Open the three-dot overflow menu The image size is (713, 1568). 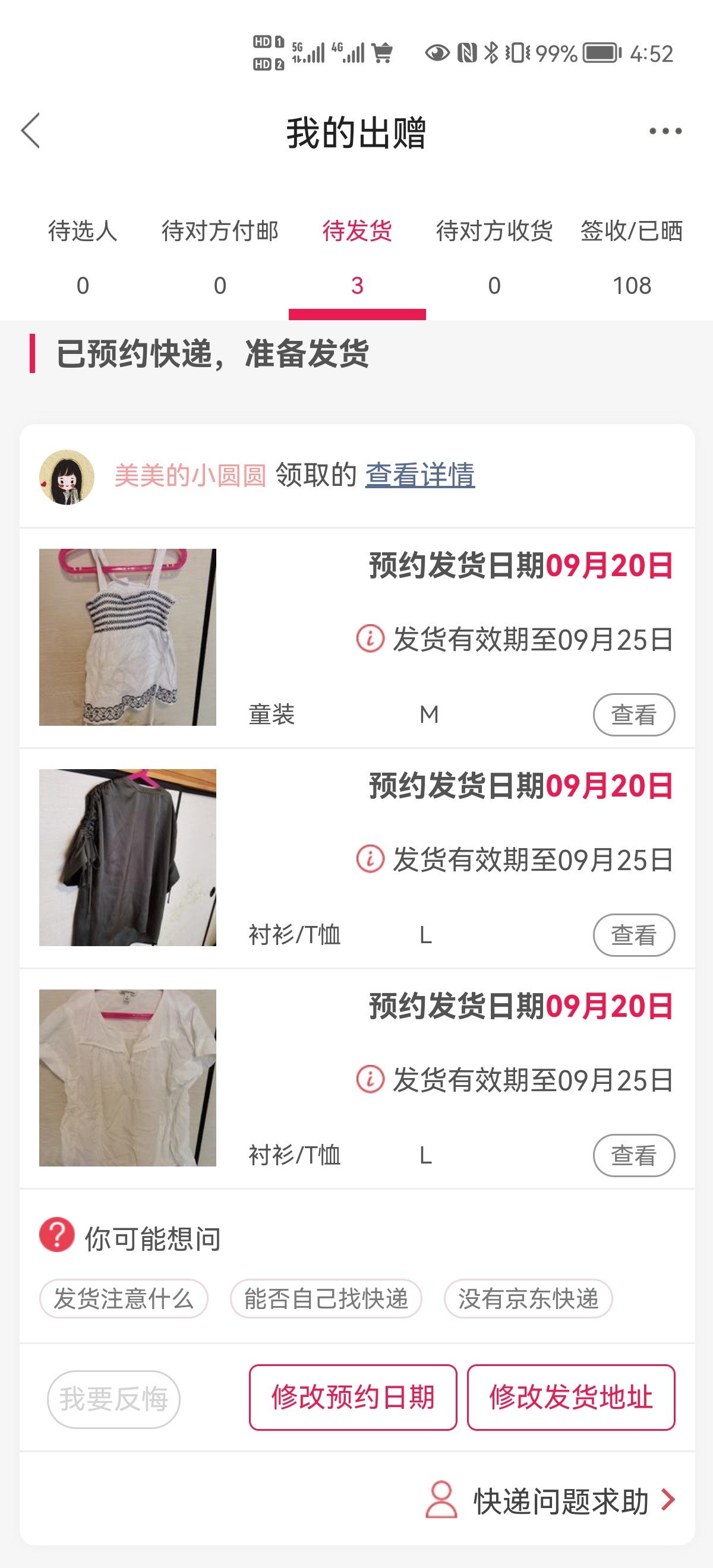[665, 131]
